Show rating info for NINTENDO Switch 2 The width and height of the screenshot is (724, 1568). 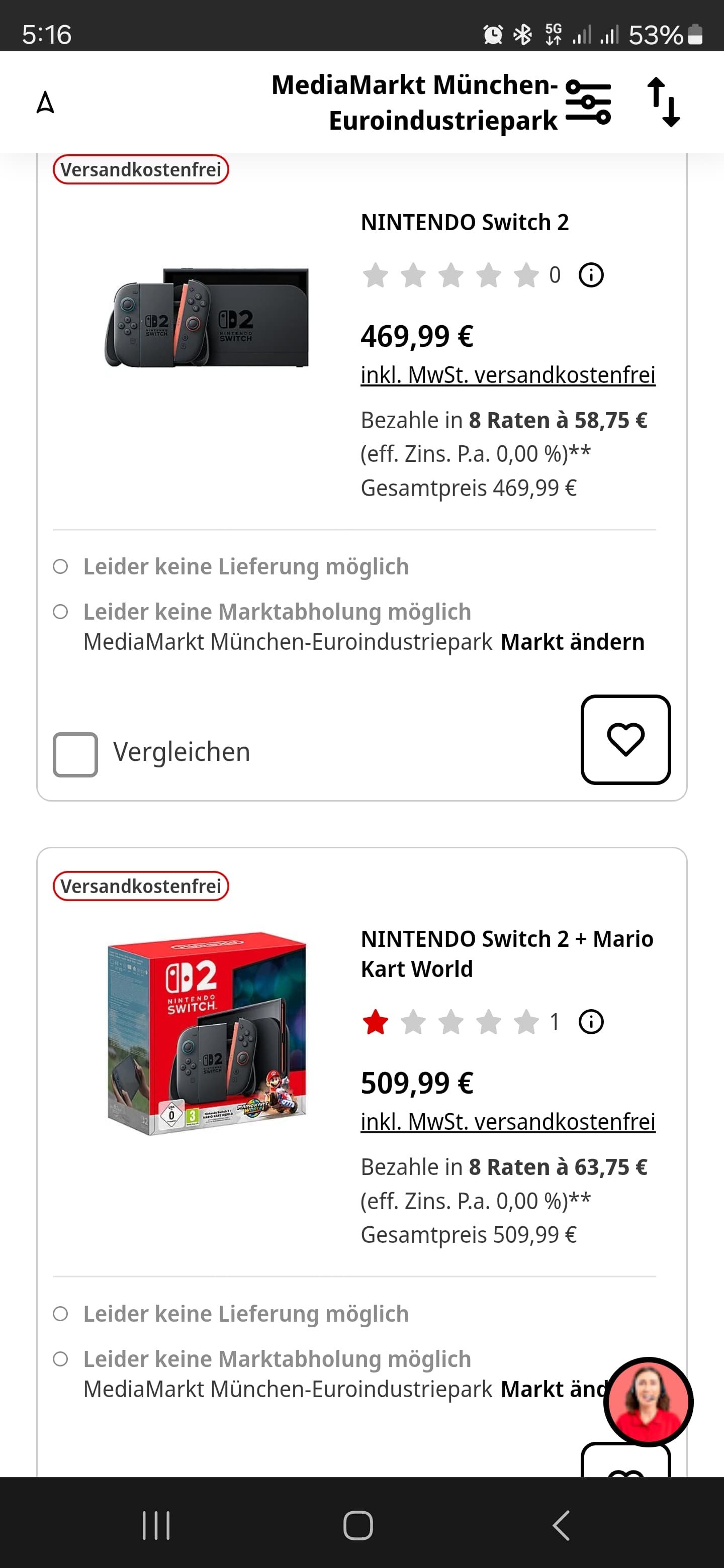[591, 275]
